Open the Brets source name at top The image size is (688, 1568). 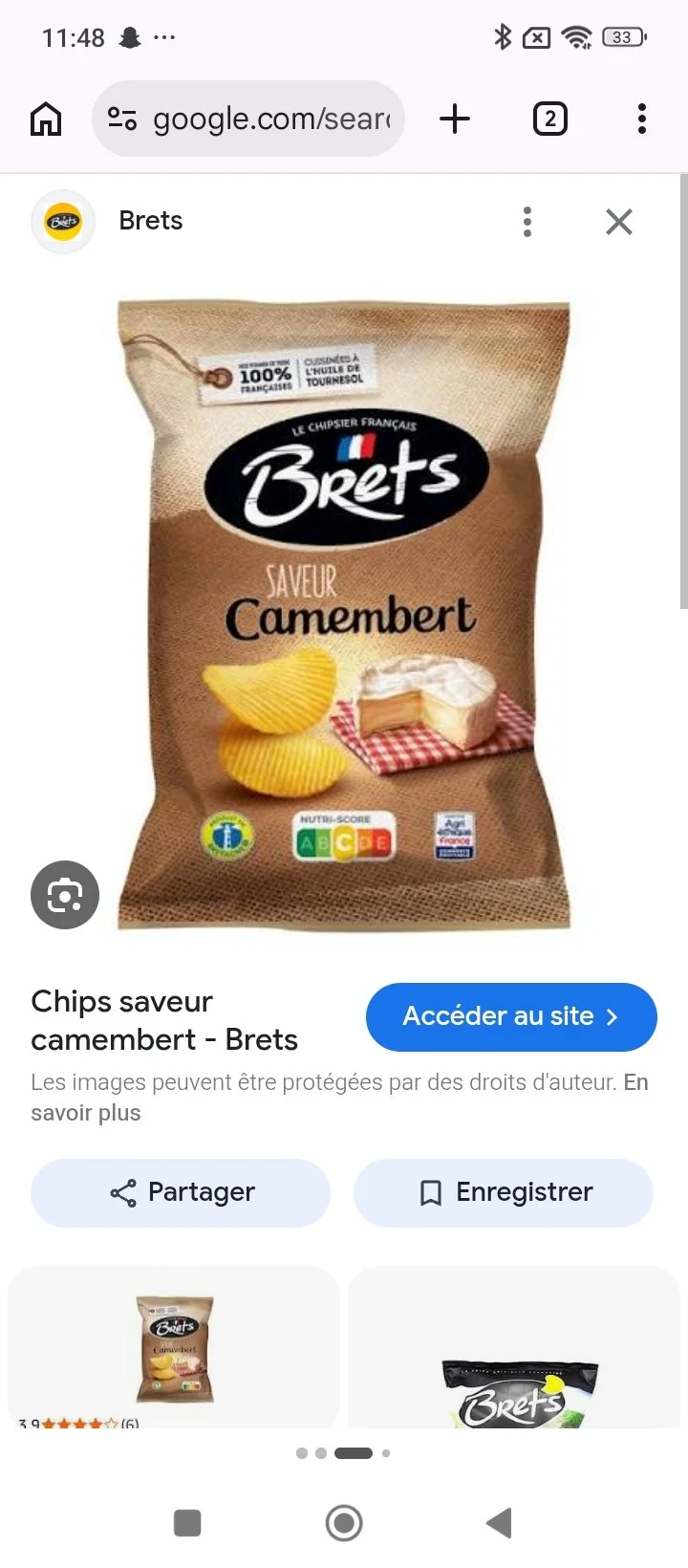(151, 221)
